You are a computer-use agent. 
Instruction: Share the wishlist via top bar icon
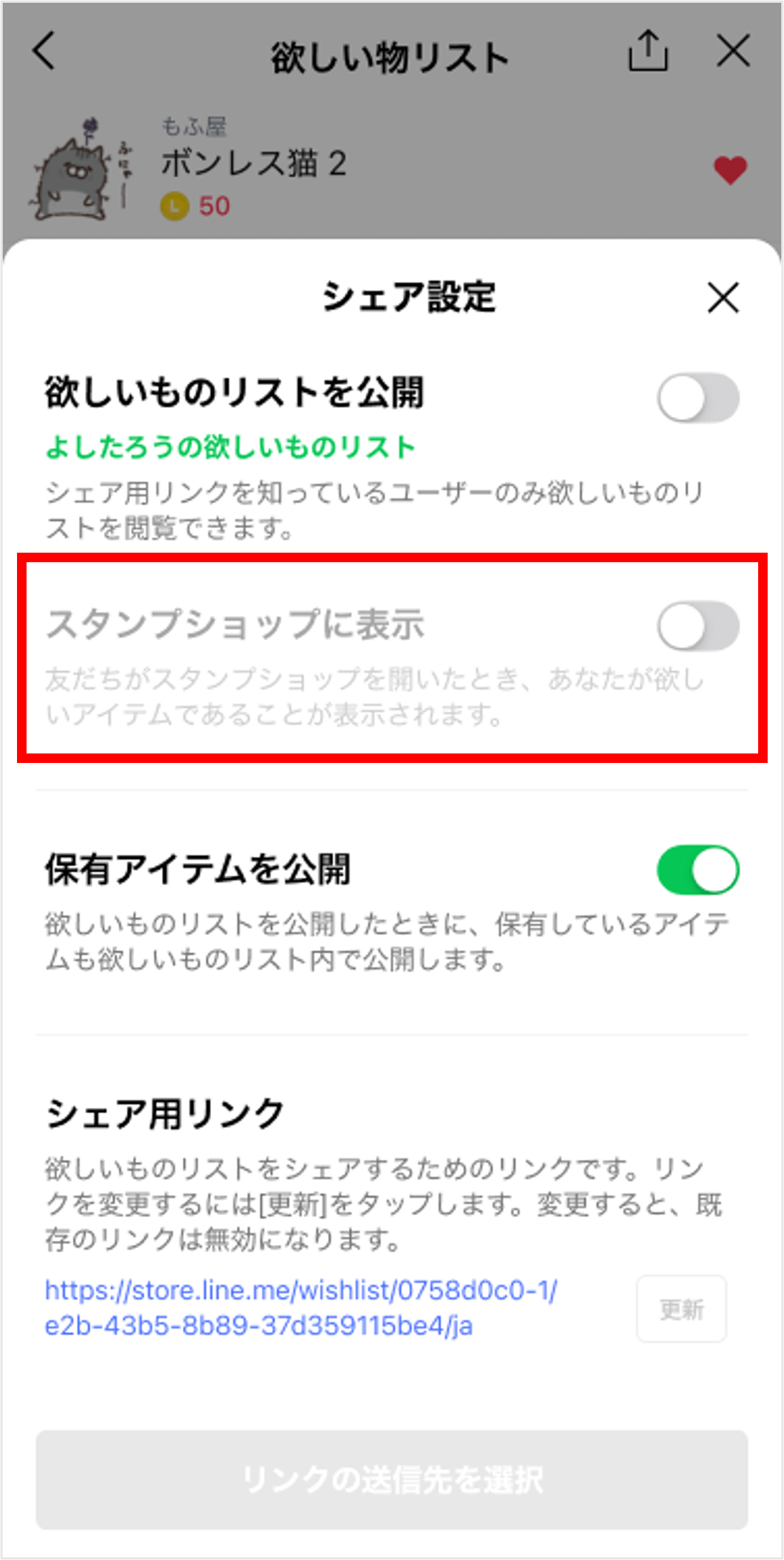(647, 52)
